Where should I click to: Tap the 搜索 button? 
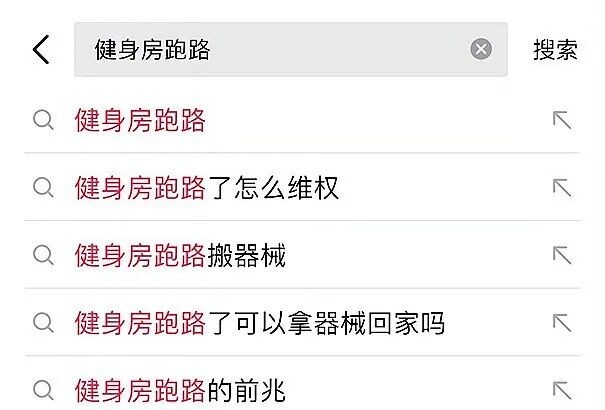(x=555, y=50)
